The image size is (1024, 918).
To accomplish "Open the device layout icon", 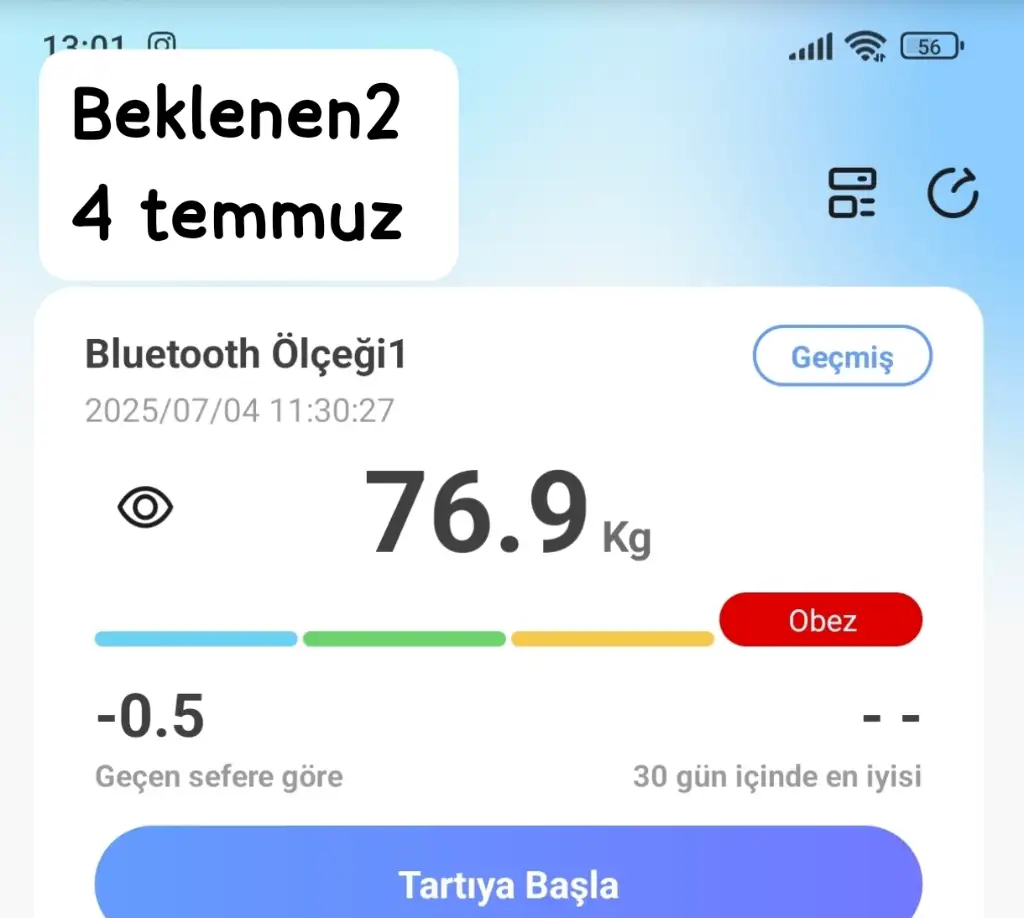I will tap(852, 192).
